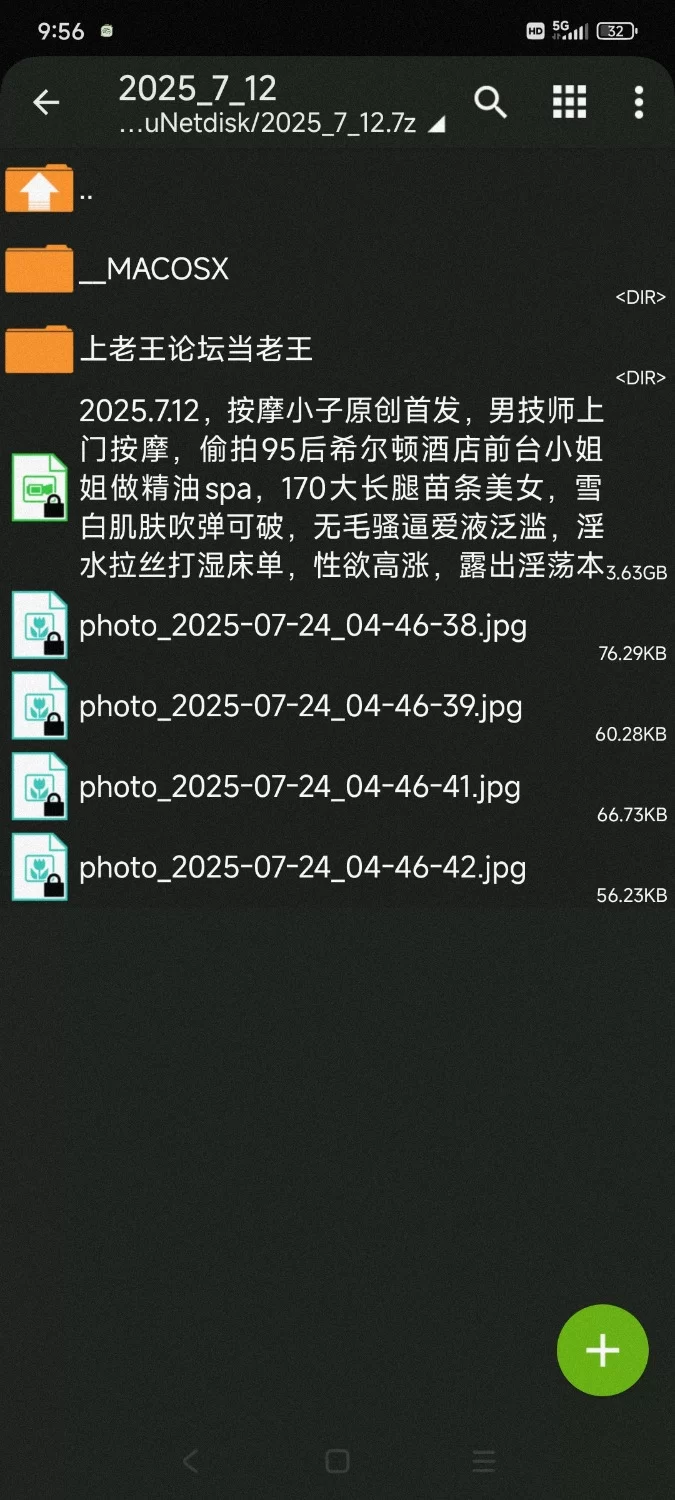Open the three-dot overflow menu
Image resolution: width=675 pixels, height=1500 pixels.
639,102
